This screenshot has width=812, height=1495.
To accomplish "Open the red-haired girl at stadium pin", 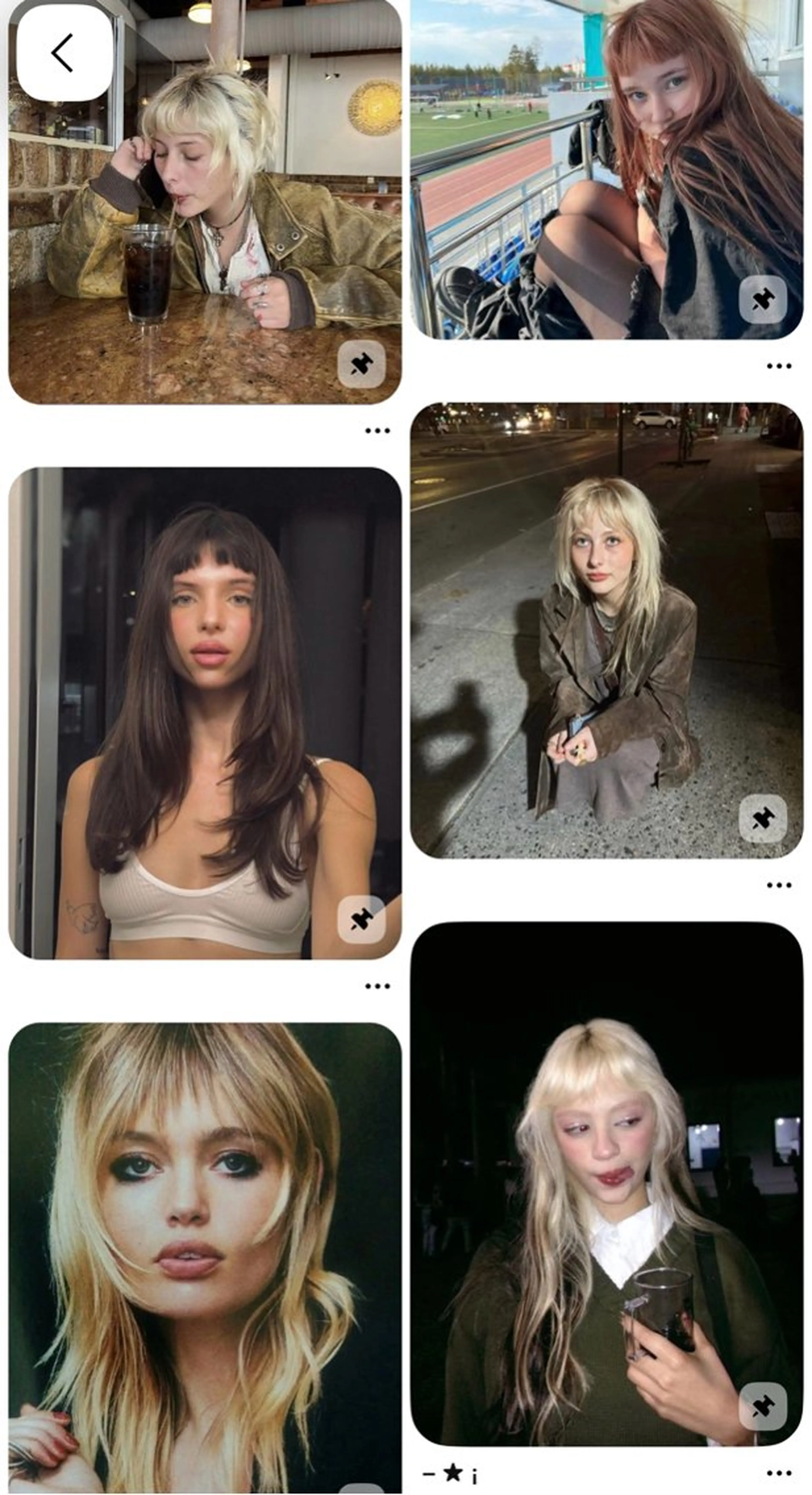I will pos(606,168).
